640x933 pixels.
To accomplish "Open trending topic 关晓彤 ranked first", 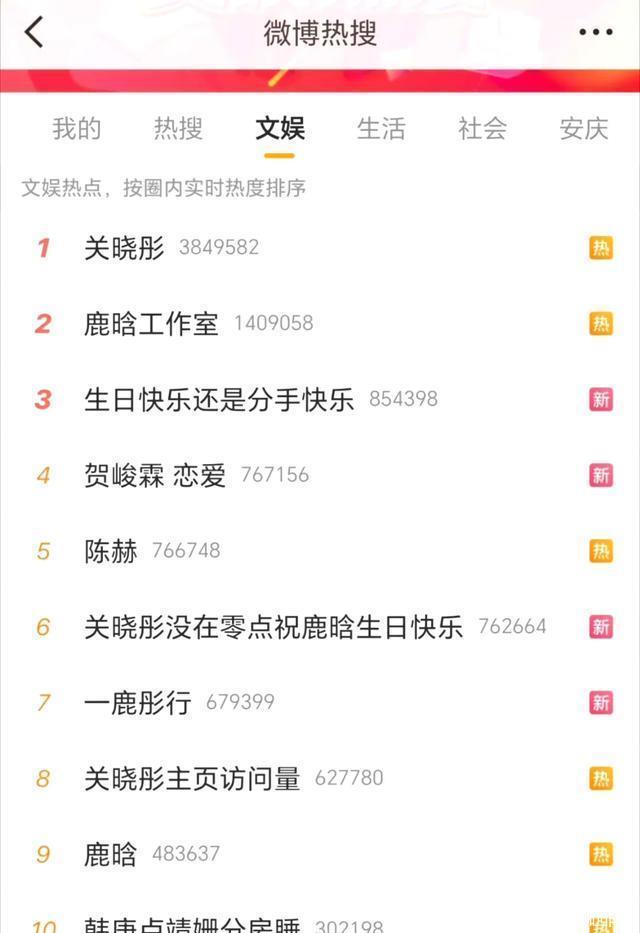I will (x=124, y=248).
